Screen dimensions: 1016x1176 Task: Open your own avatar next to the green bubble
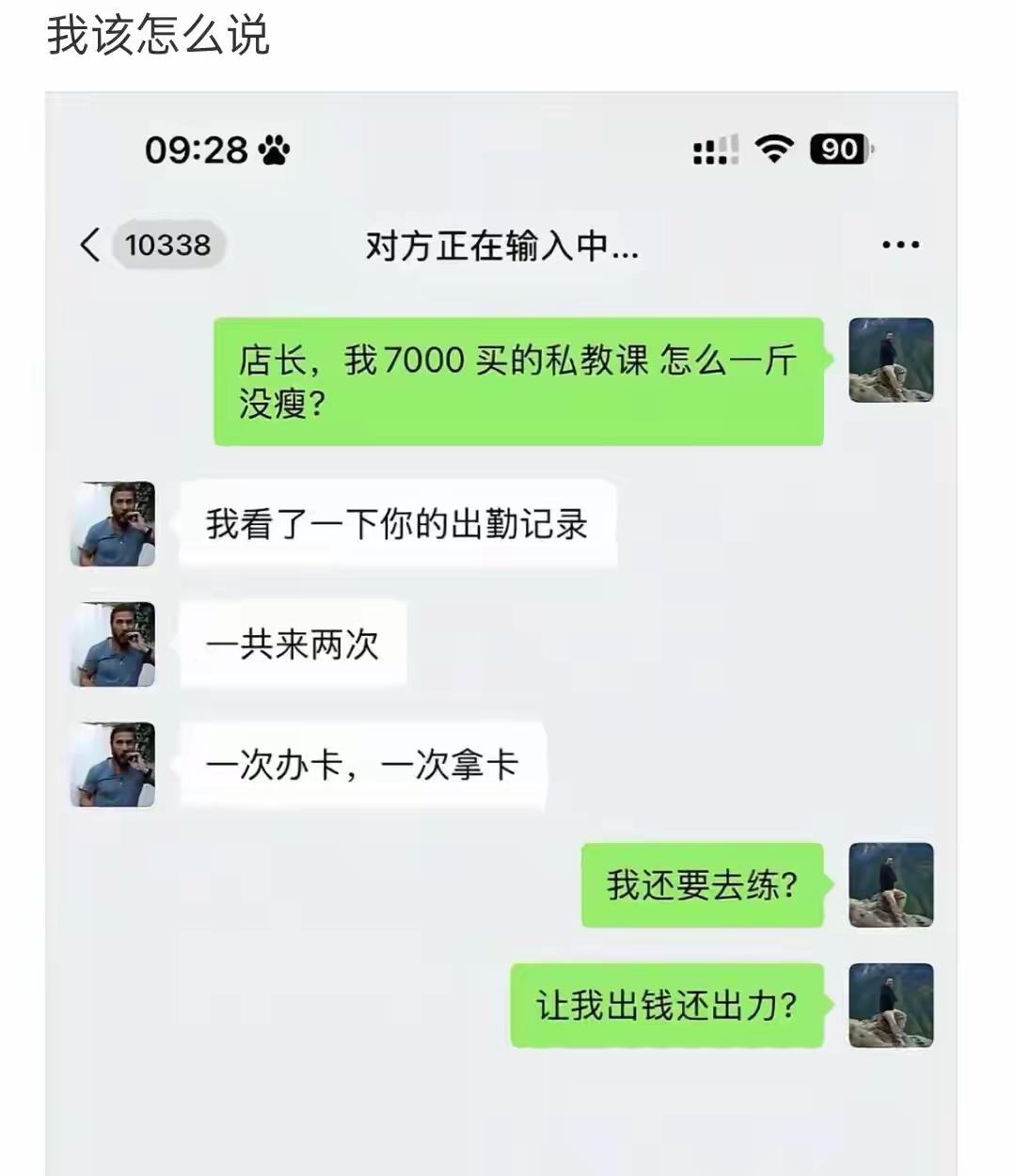tap(890, 362)
